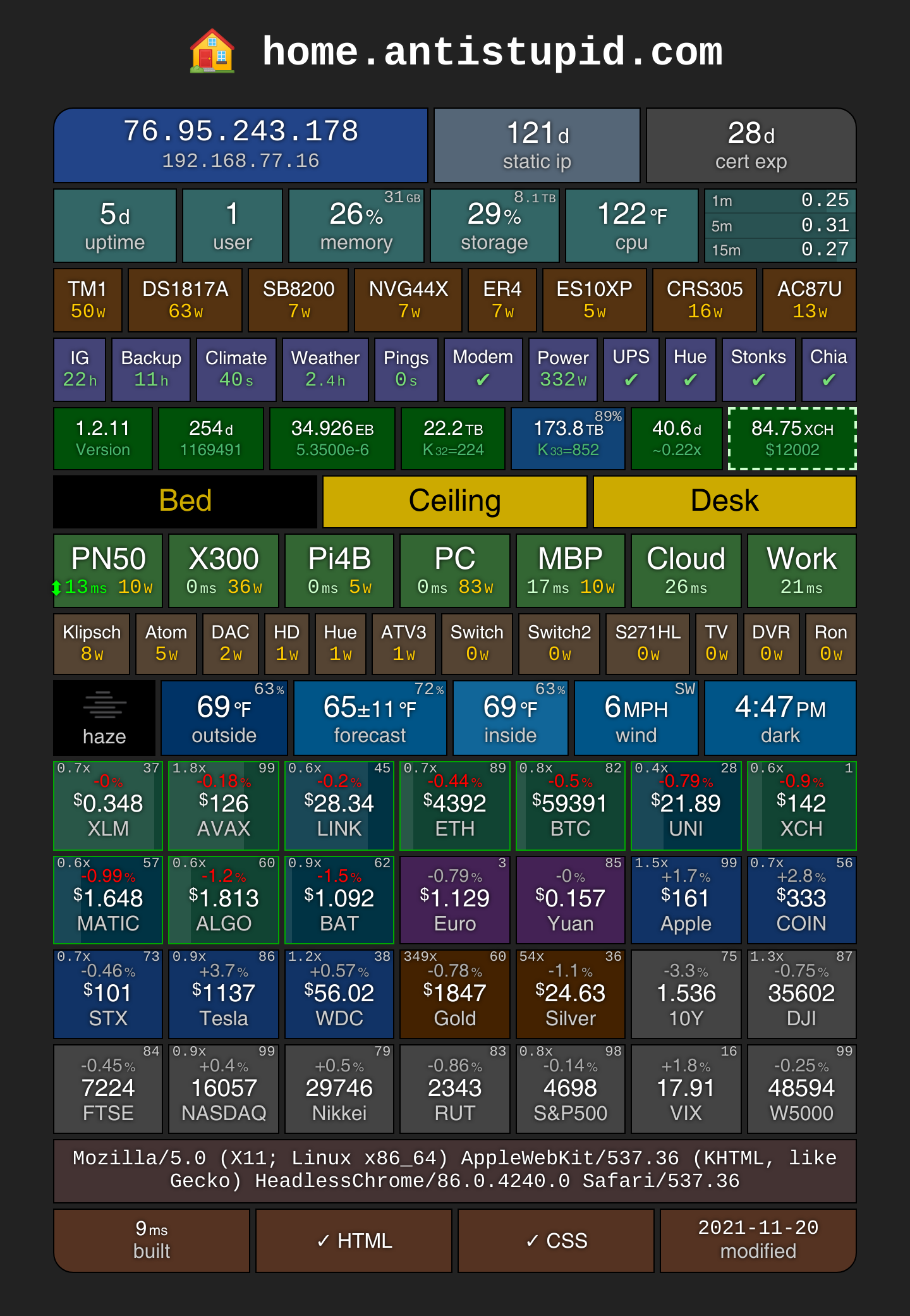Open the Klipsch power tile
This screenshot has width=910, height=1316.
pos(92,643)
